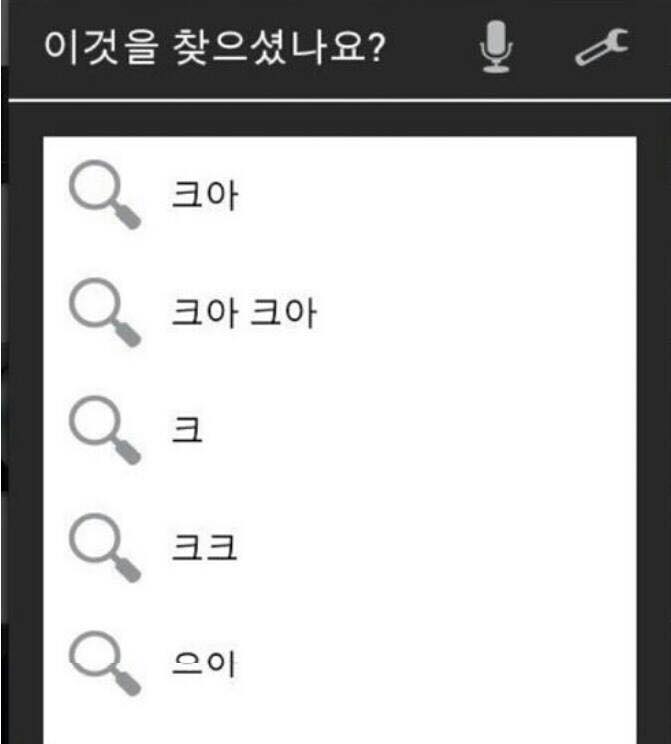This screenshot has width=671, height=744.
Task: Select the suggestion 크아
Action: 205,196
